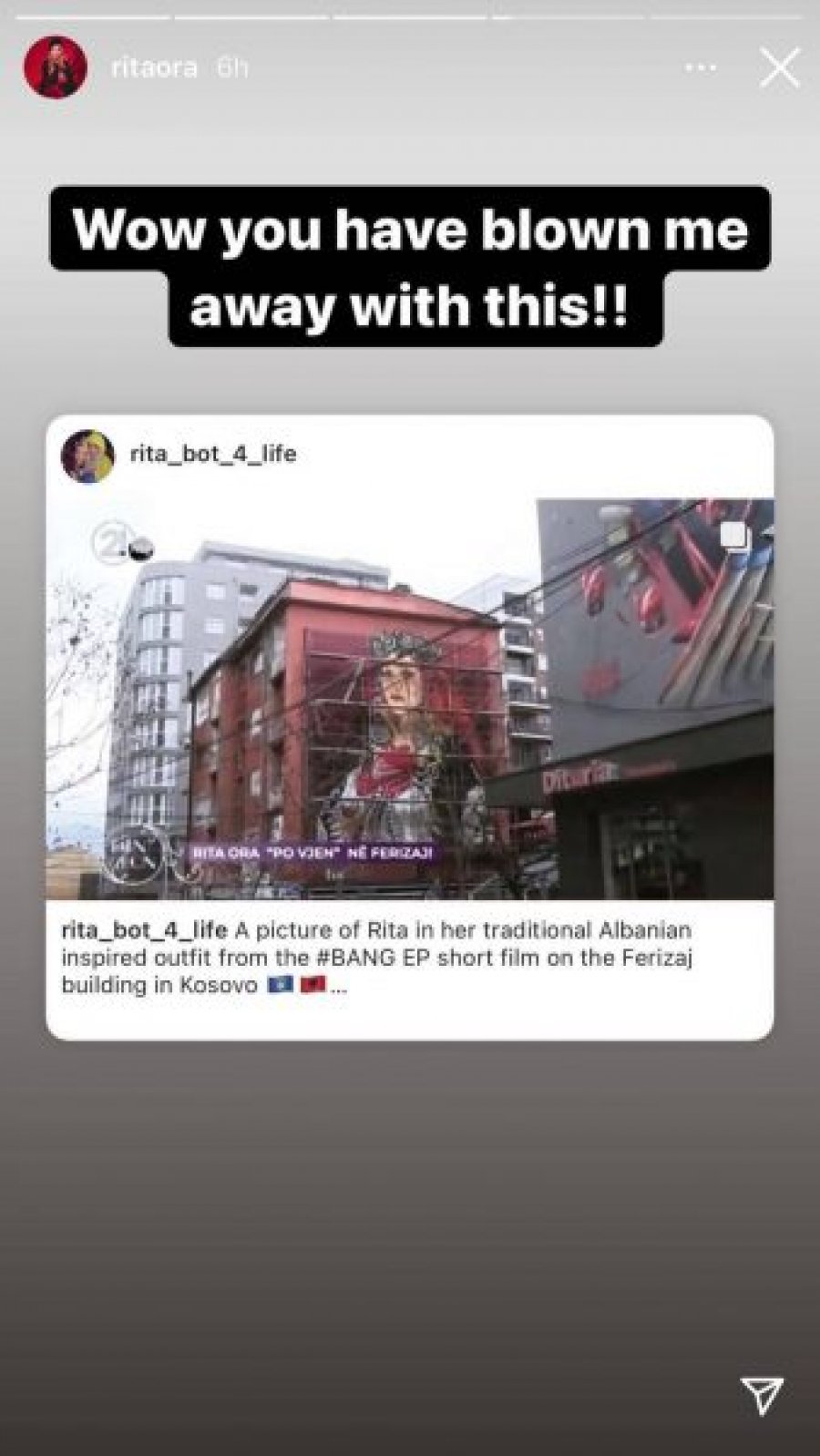
Task: Open ritaora's profile picture
Action: (x=55, y=68)
